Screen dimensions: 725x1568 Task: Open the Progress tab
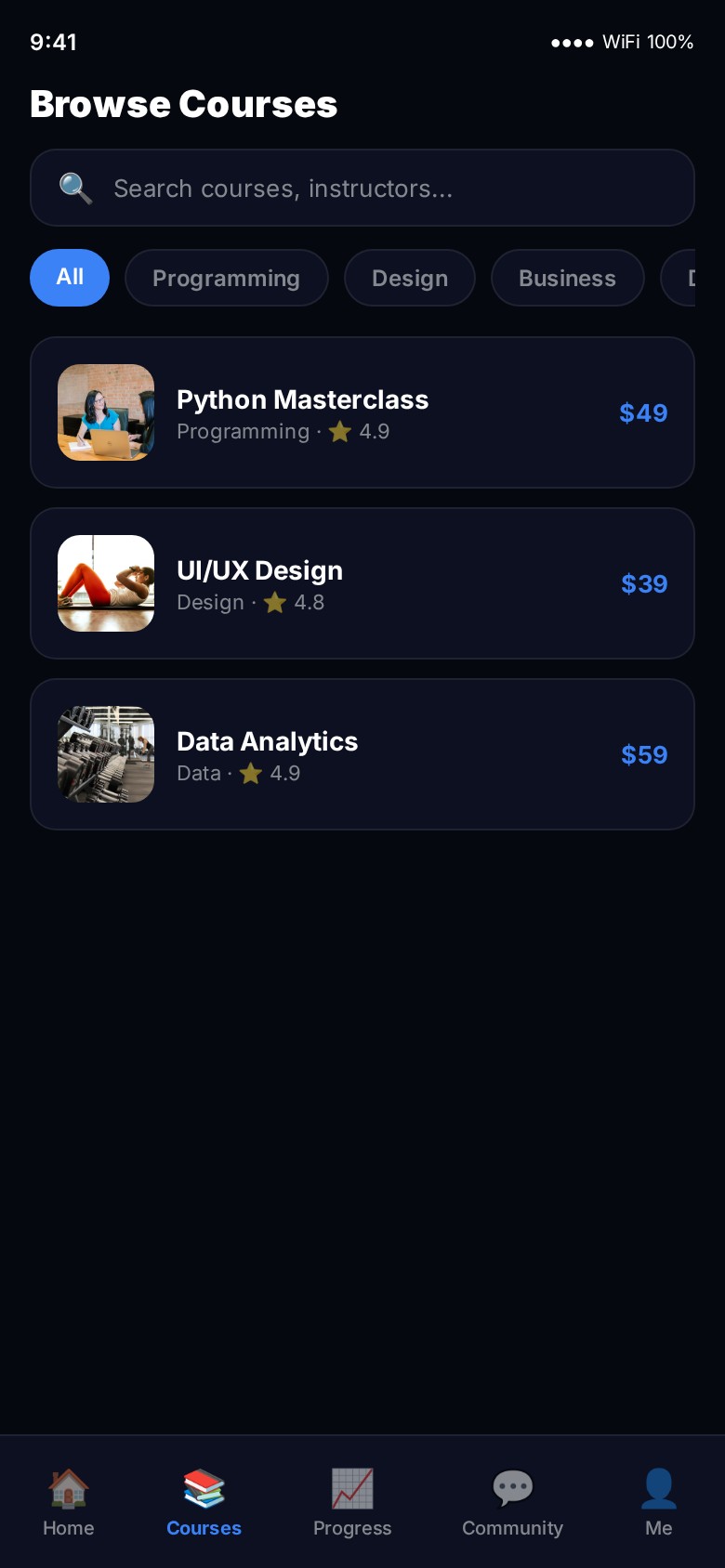pos(352,1501)
